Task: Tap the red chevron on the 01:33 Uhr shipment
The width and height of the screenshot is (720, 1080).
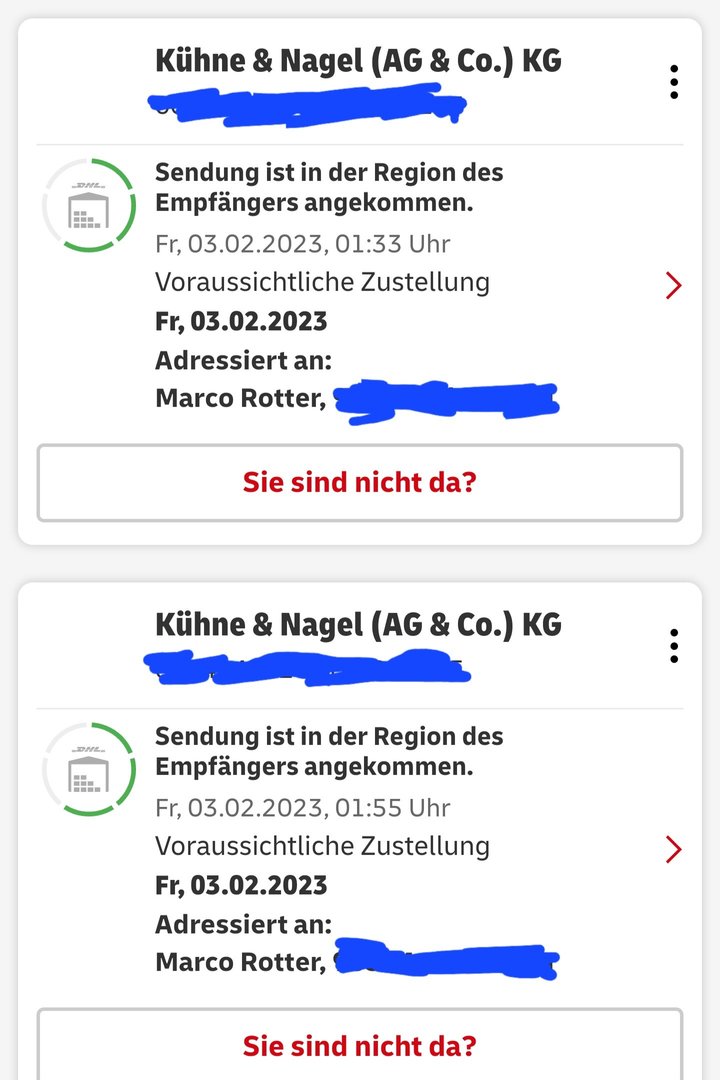Action: 673,286
